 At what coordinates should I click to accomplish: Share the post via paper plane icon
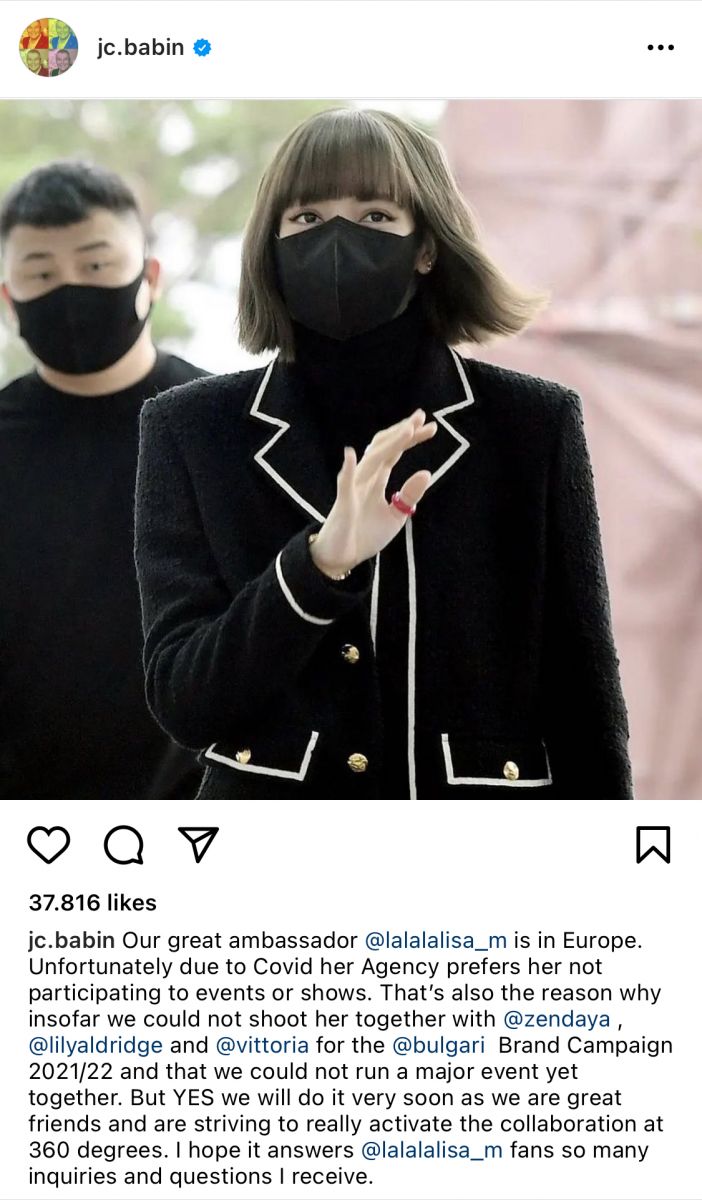point(198,845)
